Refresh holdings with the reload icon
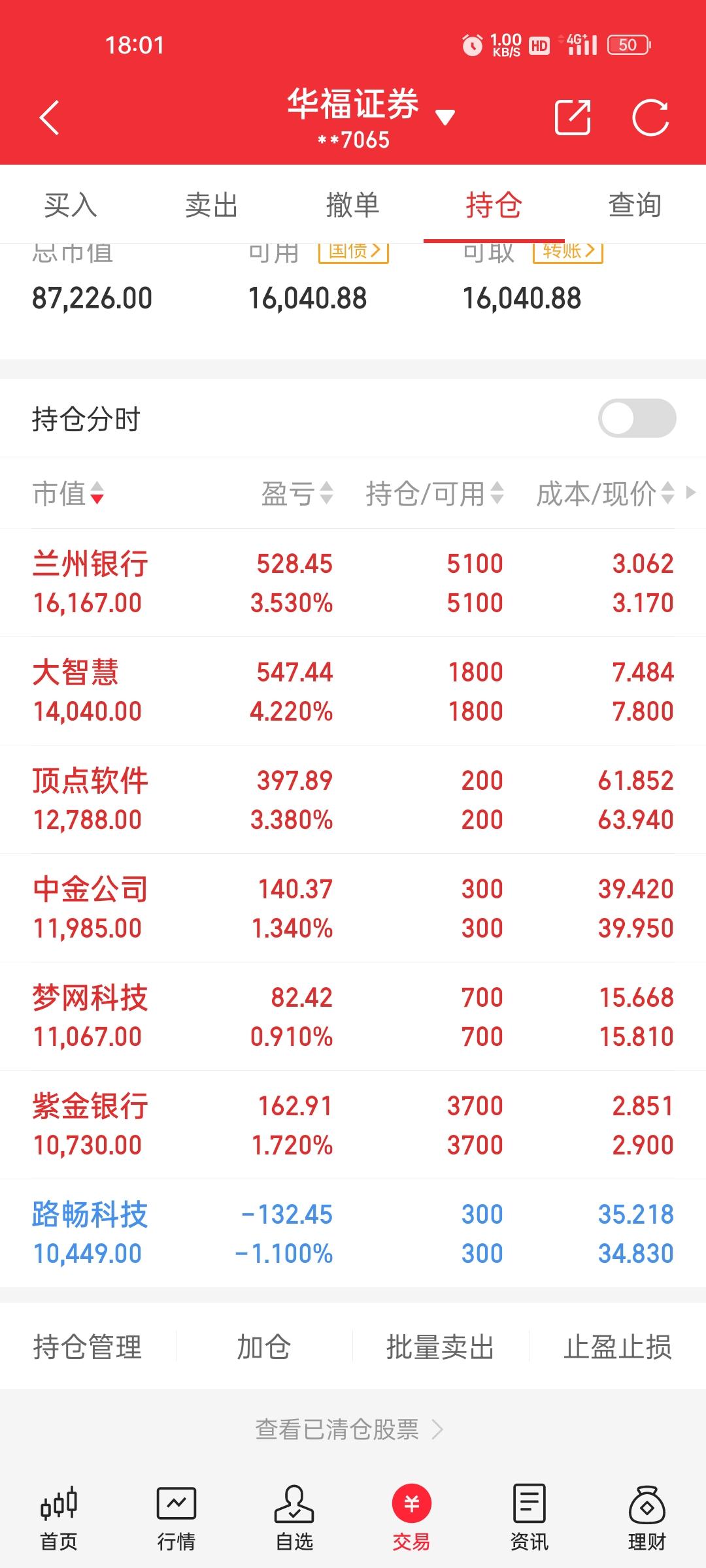 click(x=650, y=118)
